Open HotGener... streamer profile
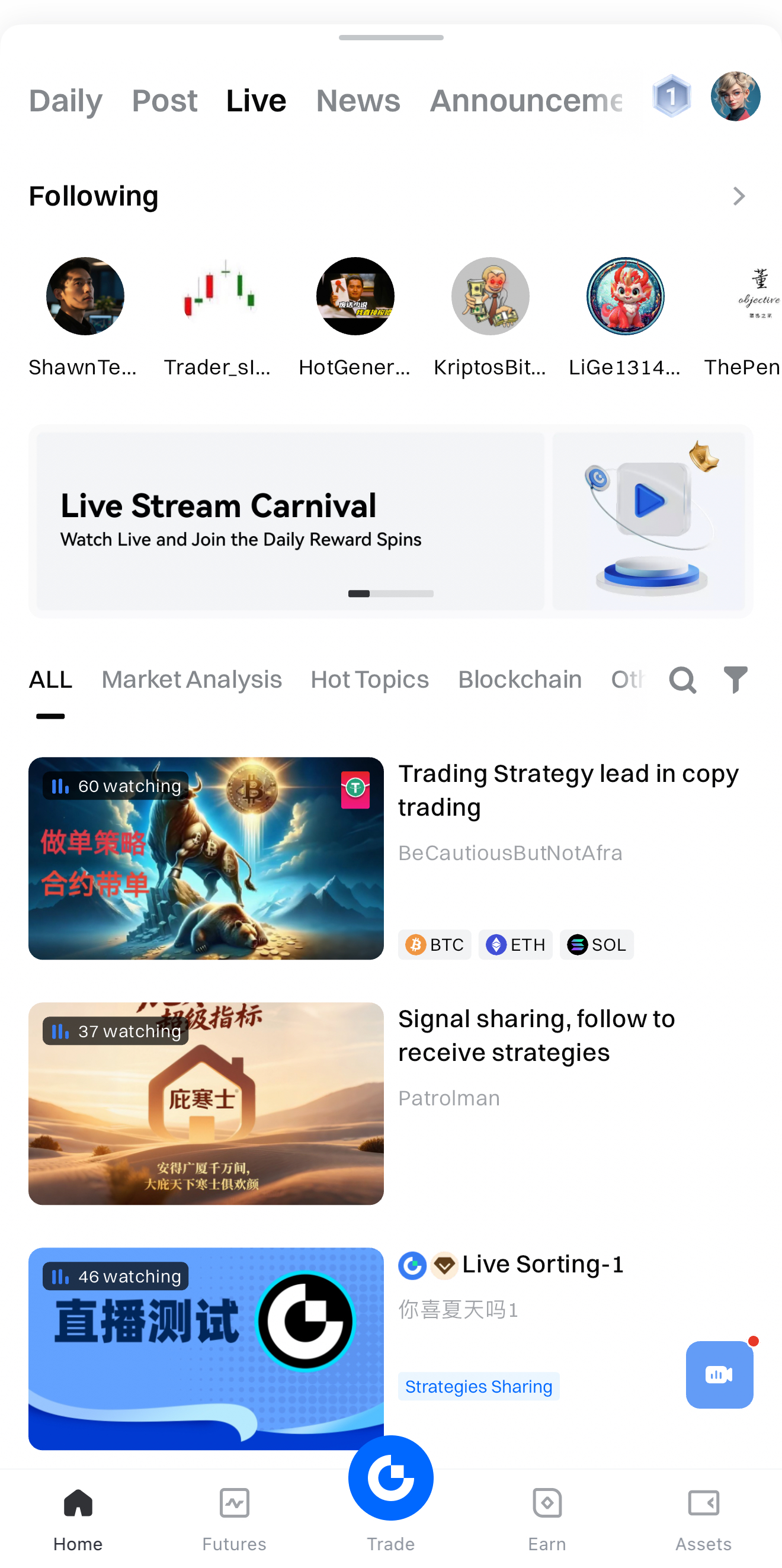782x1568 pixels. pyautogui.click(x=355, y=296)
